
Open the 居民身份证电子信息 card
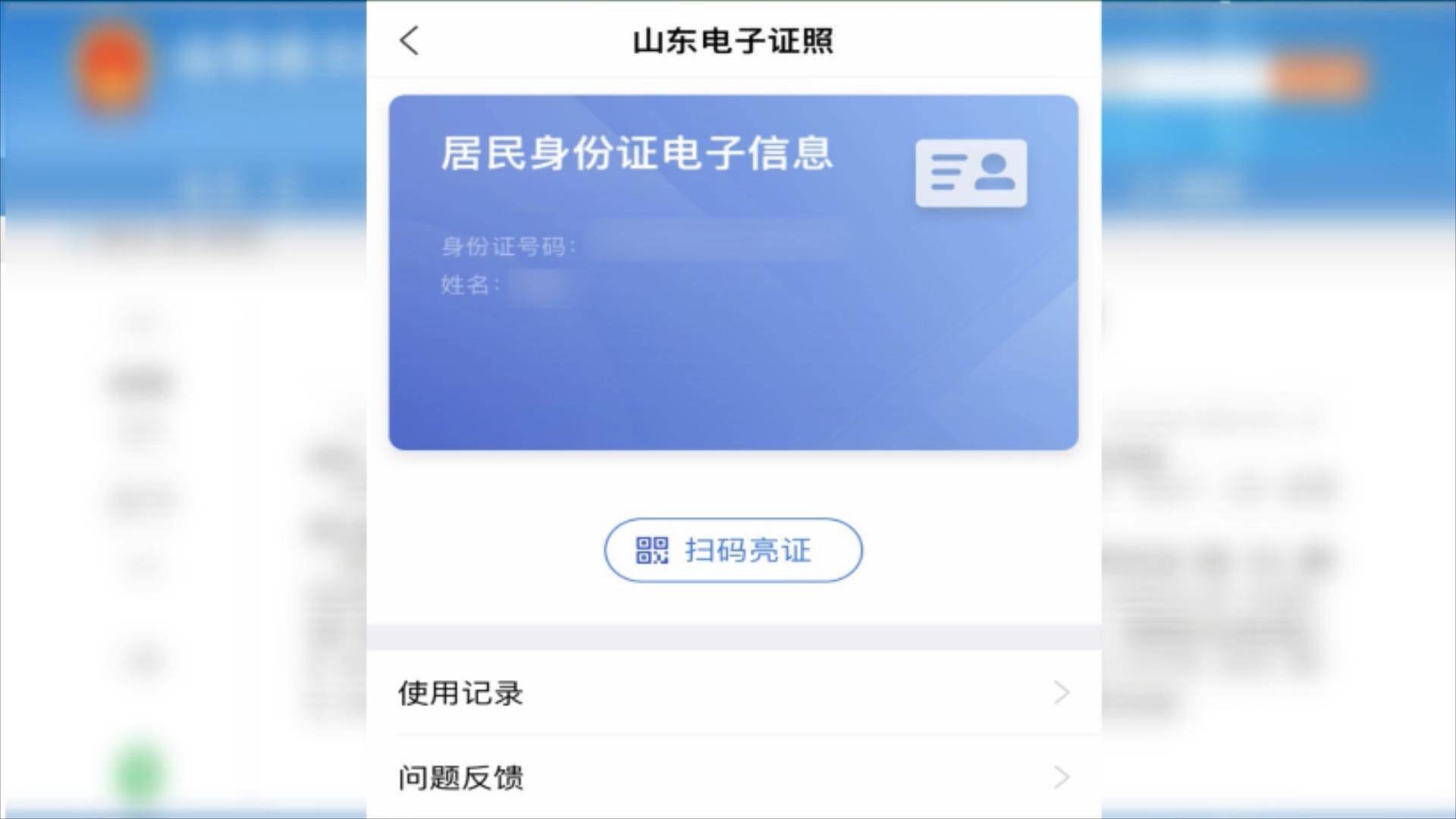(733, 272)
